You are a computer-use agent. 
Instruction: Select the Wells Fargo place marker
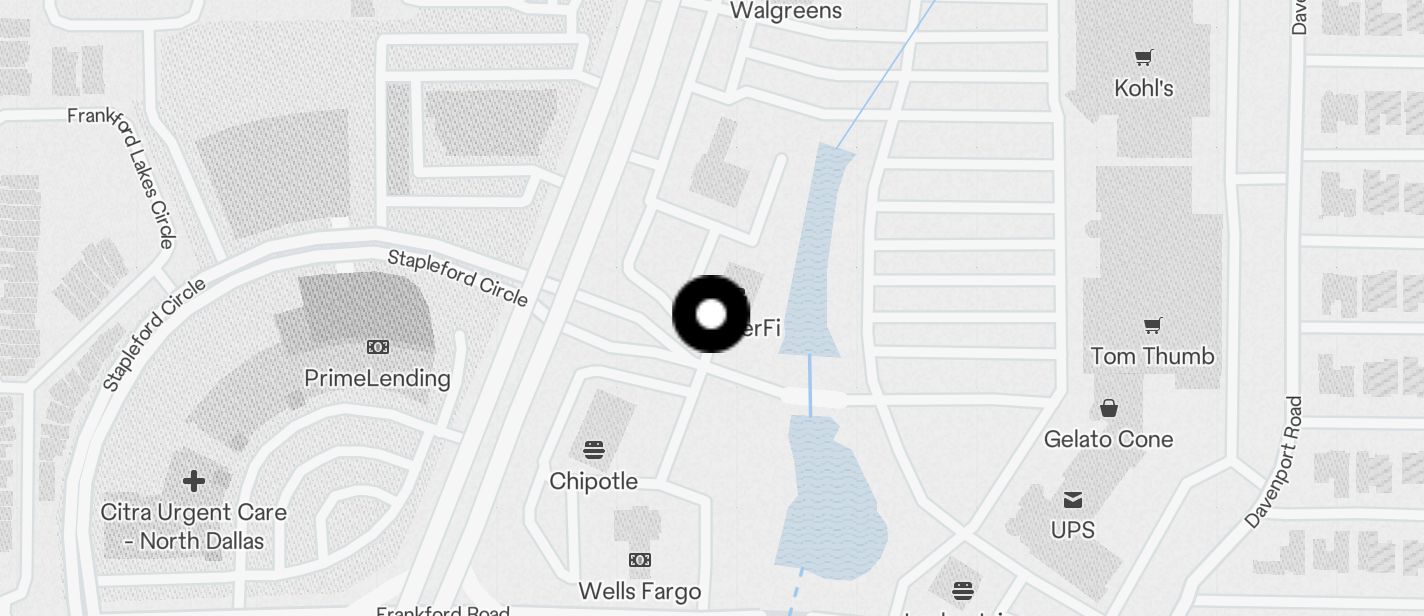(x=639, y=560)
